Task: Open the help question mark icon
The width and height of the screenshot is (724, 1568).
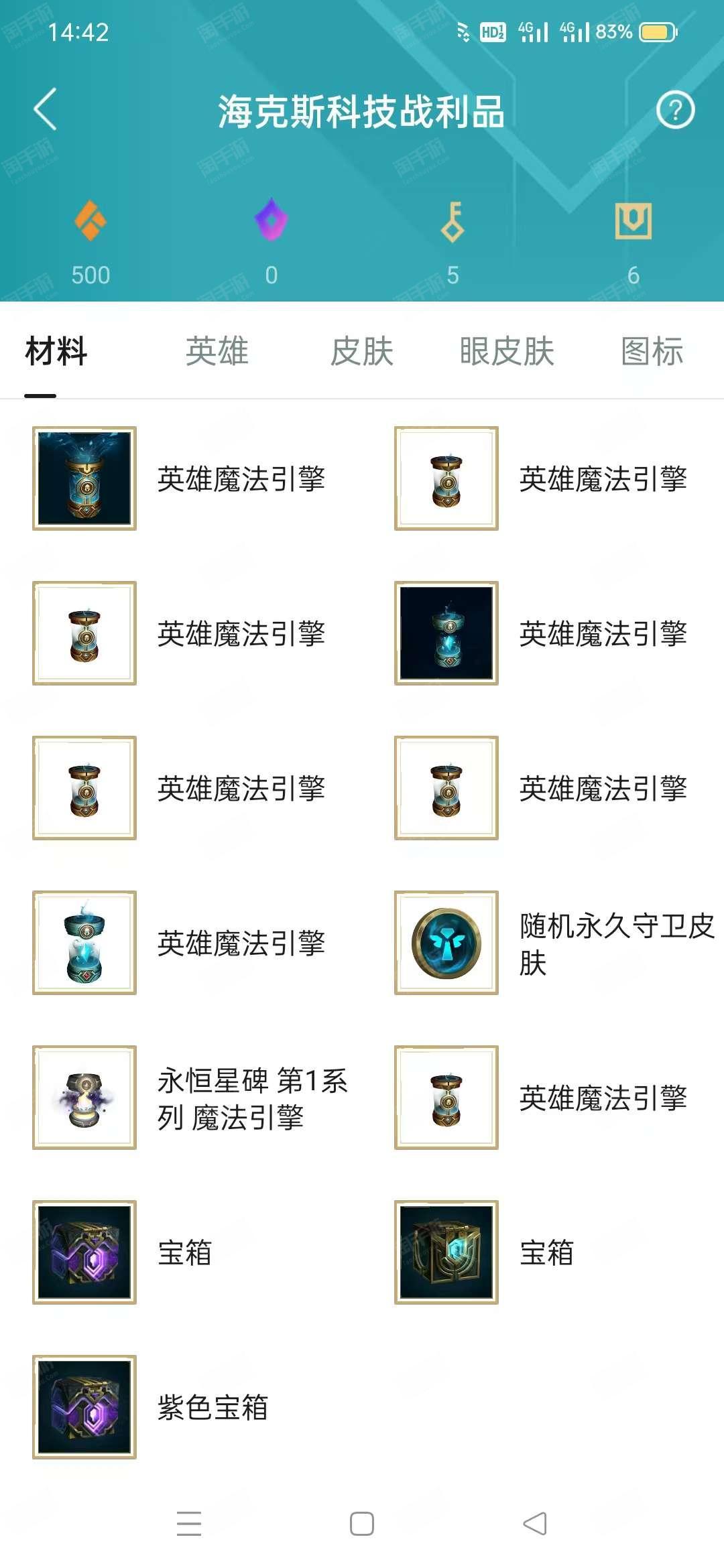Action: 675,110
